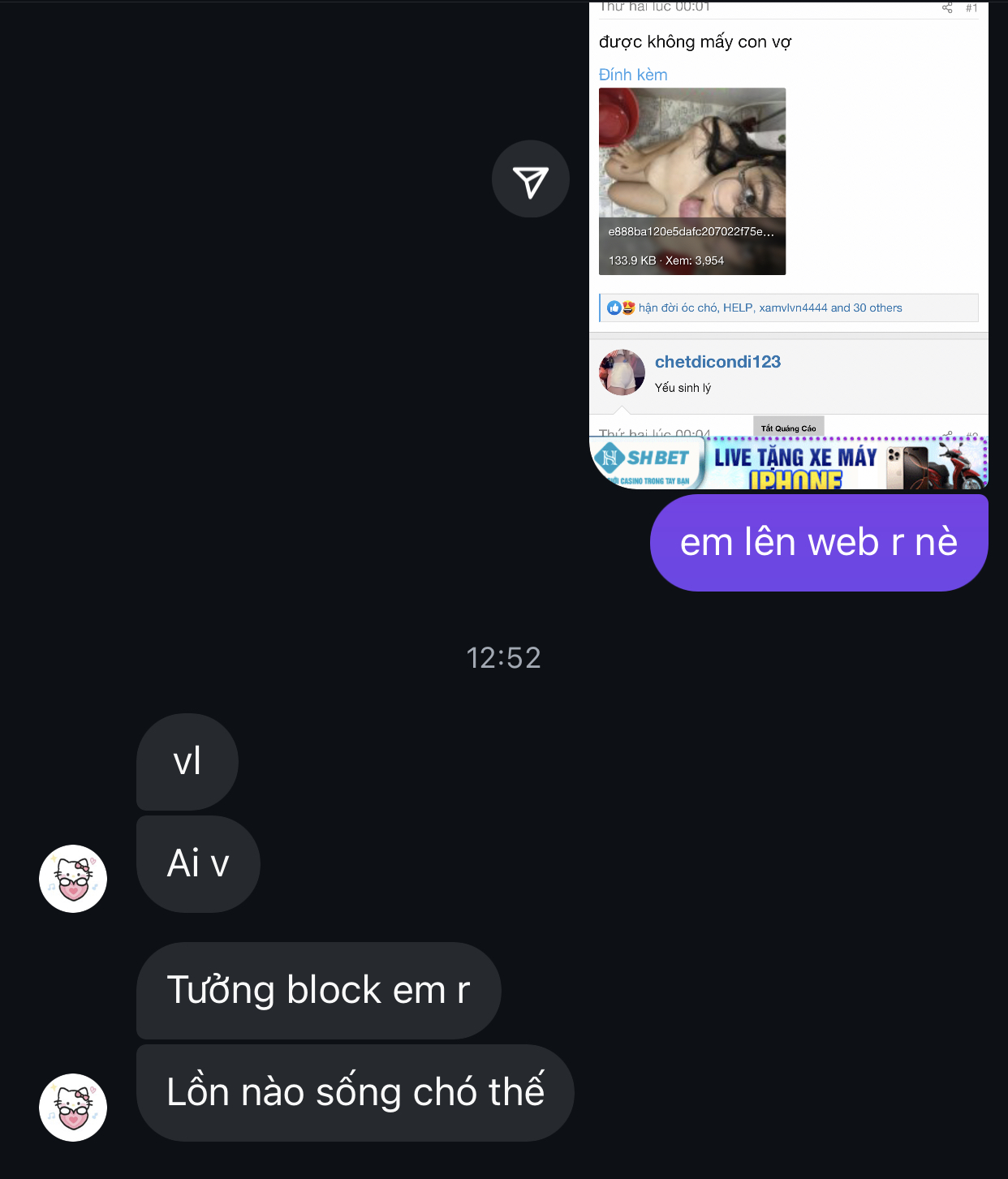Open the 'Đính kèm' attachments link

point(633,74)
